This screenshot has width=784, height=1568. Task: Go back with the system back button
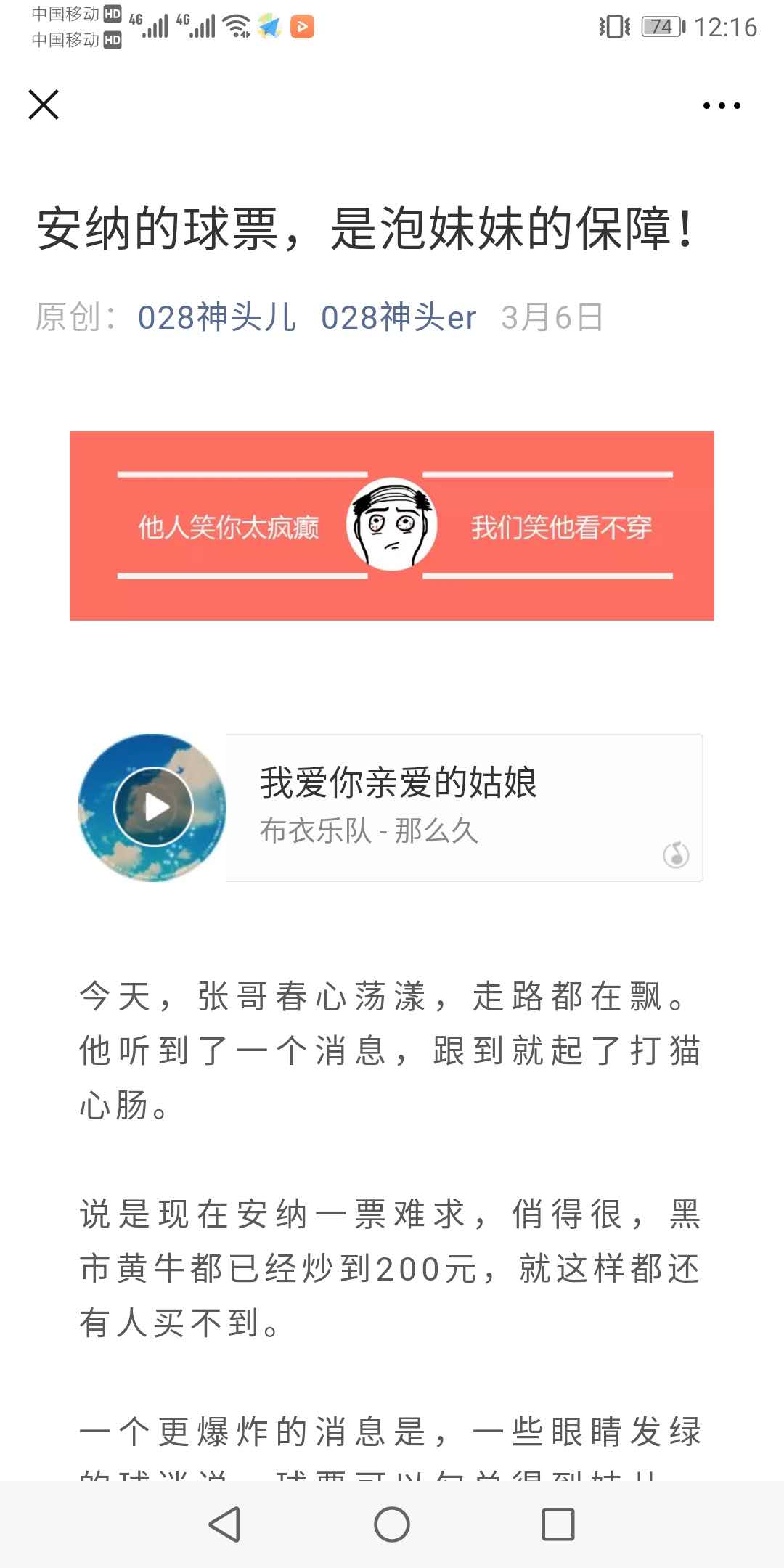[x=224, y=1524]
